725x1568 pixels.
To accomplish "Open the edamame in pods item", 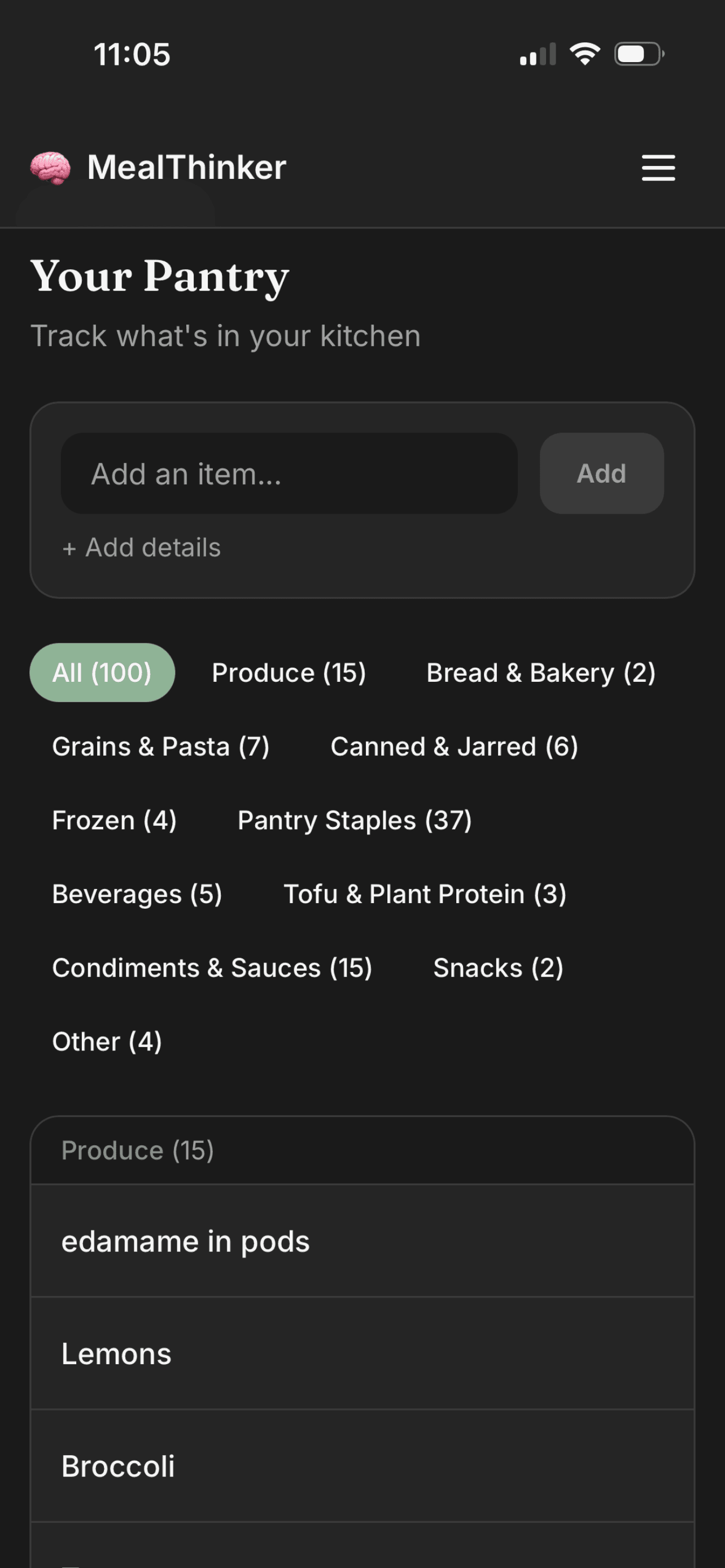I will tap(186, 1242).
